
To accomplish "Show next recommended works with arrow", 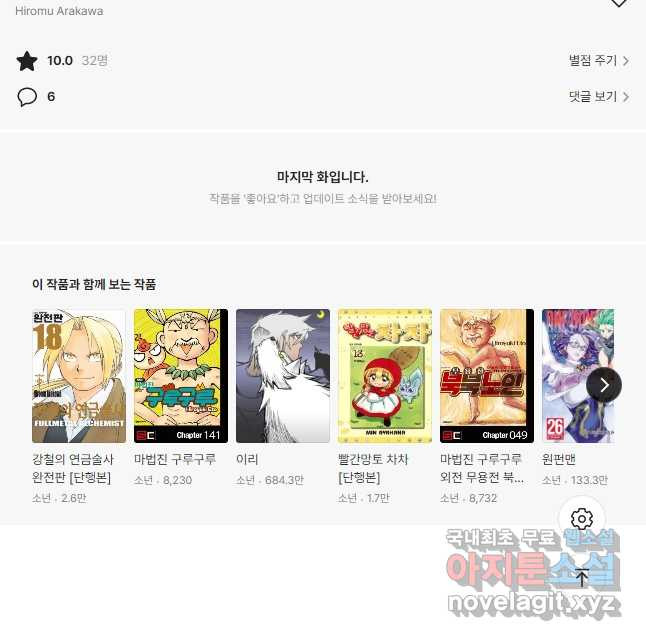I will click(x=604, y=385).
